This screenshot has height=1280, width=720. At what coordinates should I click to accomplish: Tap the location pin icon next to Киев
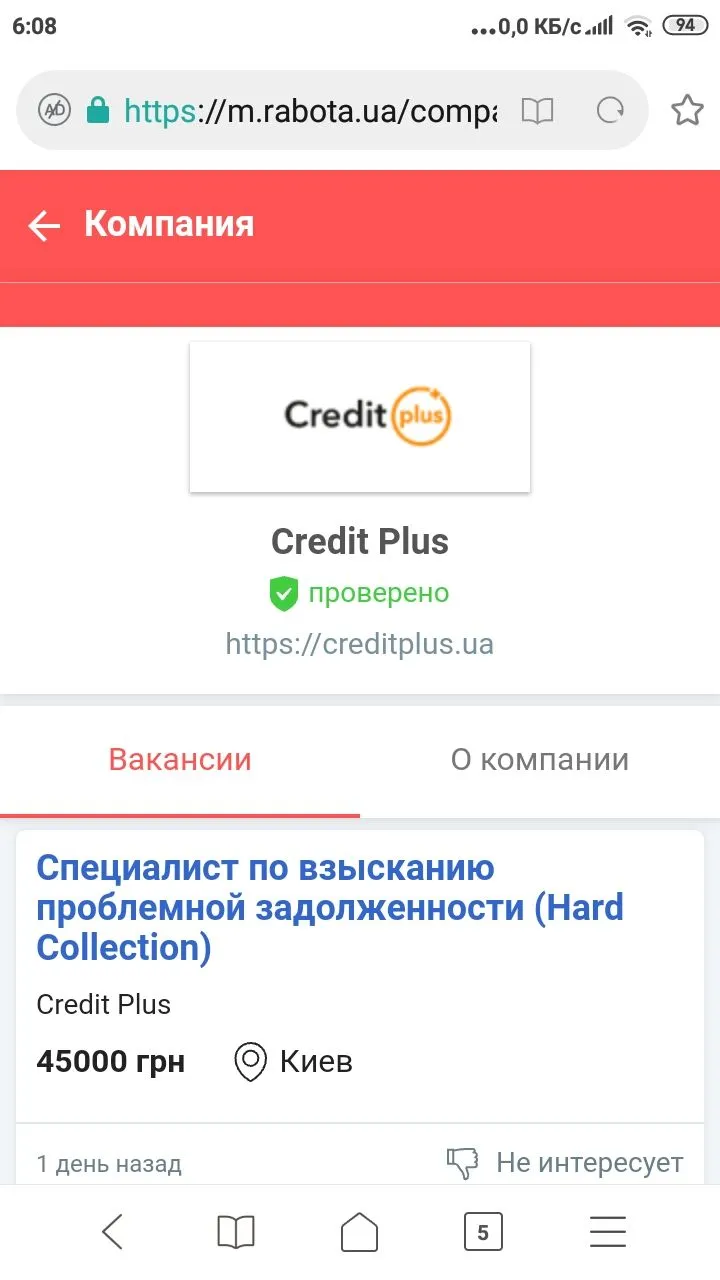250,1062
